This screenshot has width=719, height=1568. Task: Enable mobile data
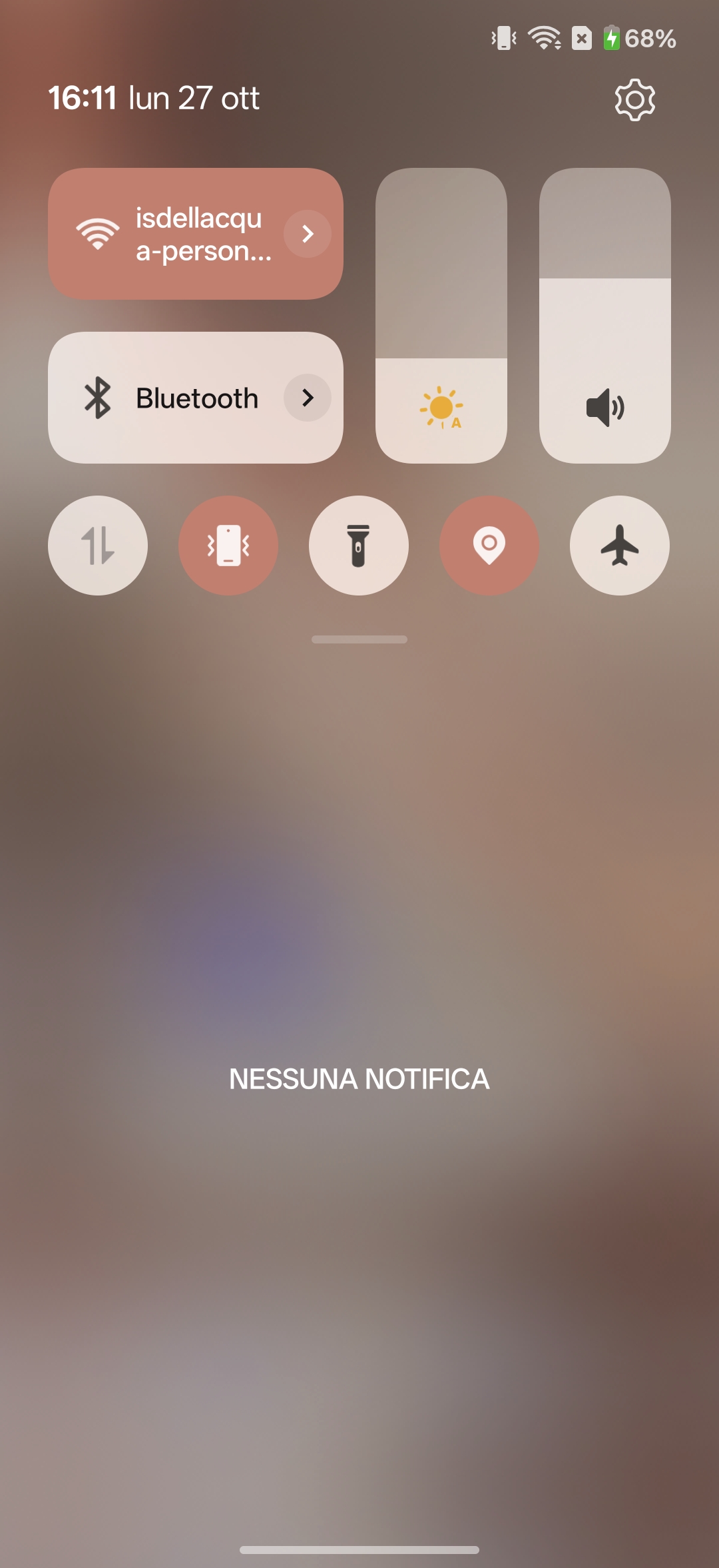coord(98,546)
